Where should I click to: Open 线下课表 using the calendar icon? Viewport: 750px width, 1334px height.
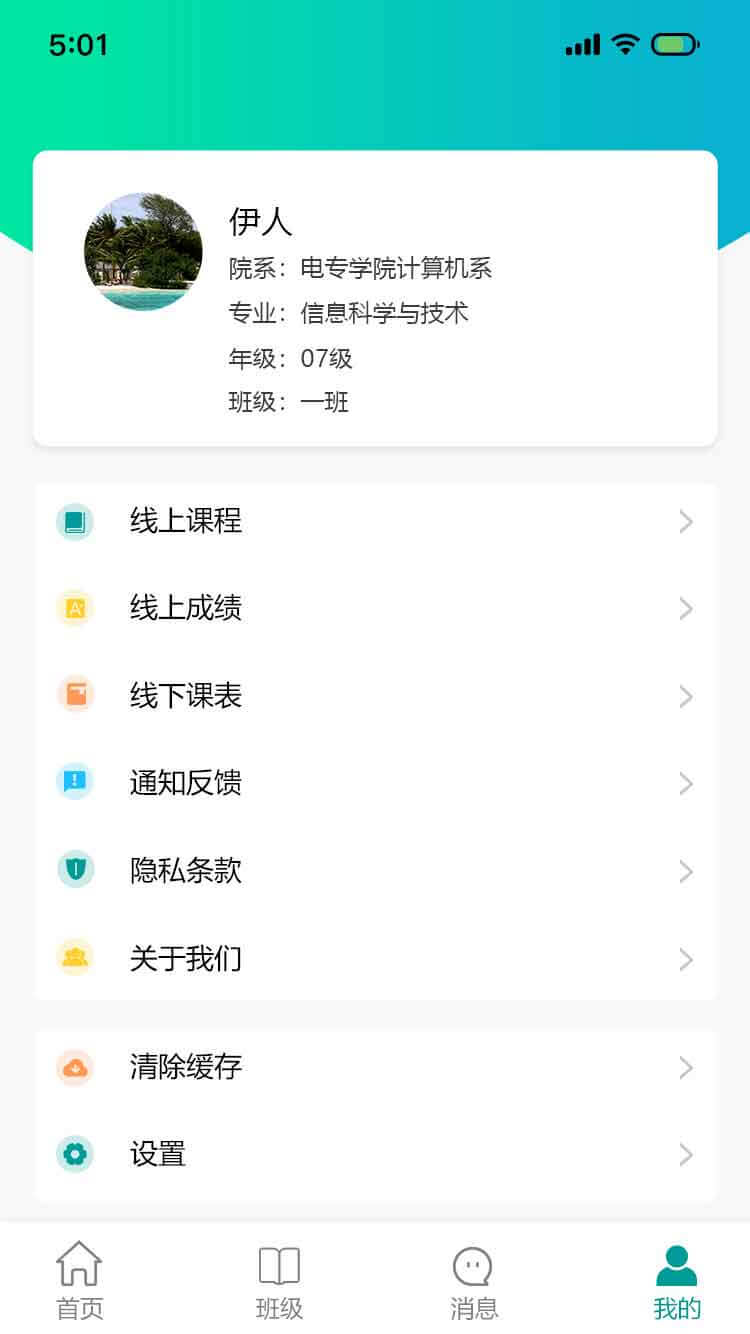click(76, 695)
